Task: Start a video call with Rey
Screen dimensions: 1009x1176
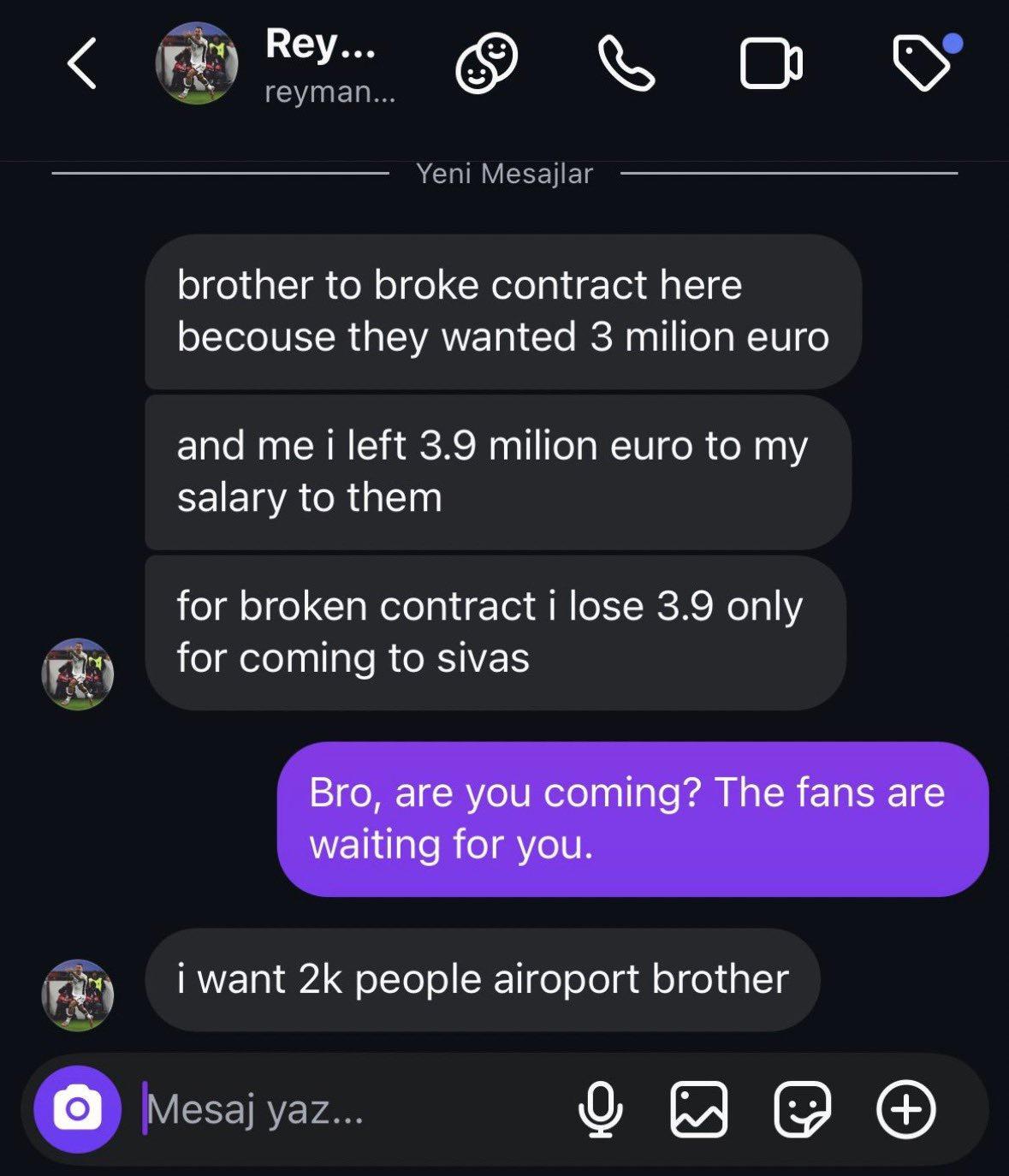Action: tap(770, 63)
